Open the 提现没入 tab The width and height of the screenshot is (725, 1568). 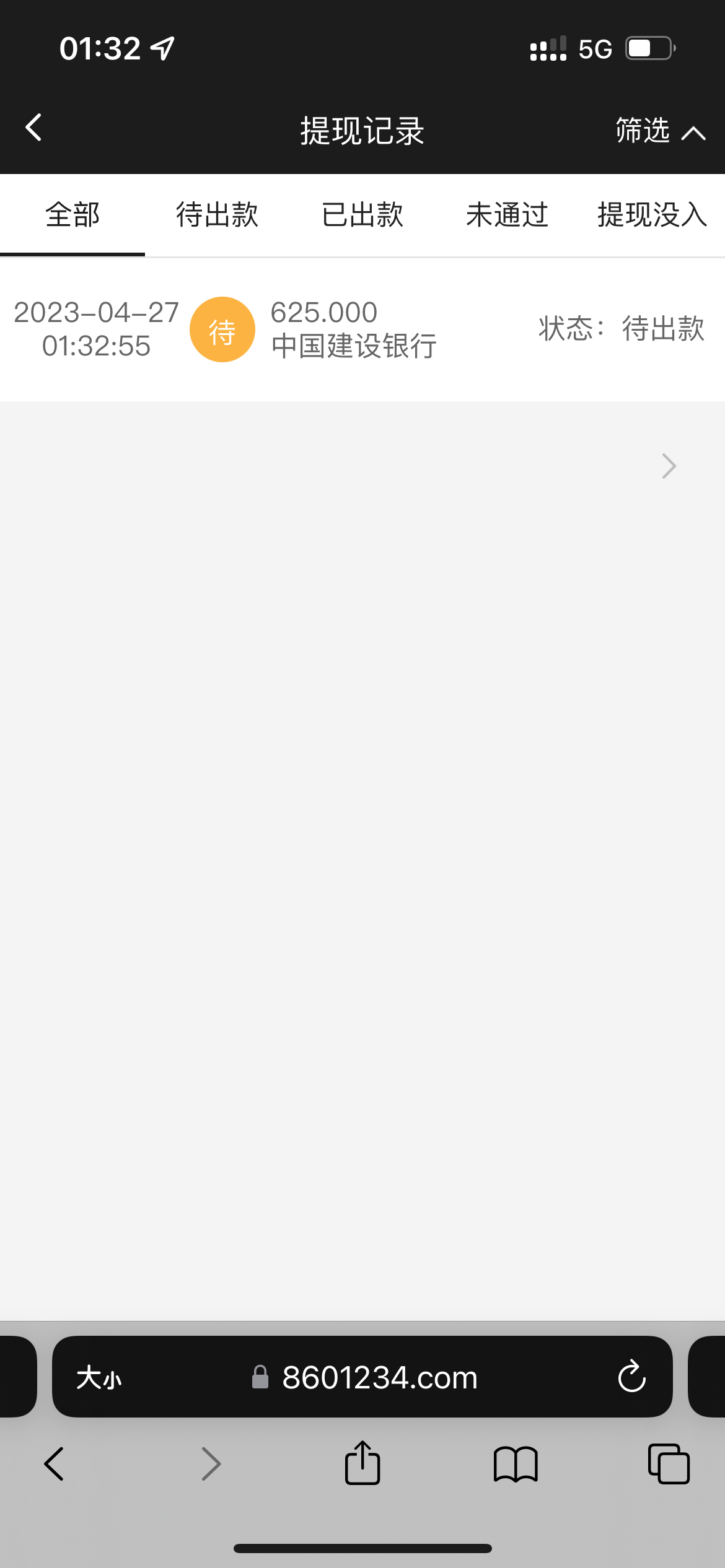click(652, 216)
